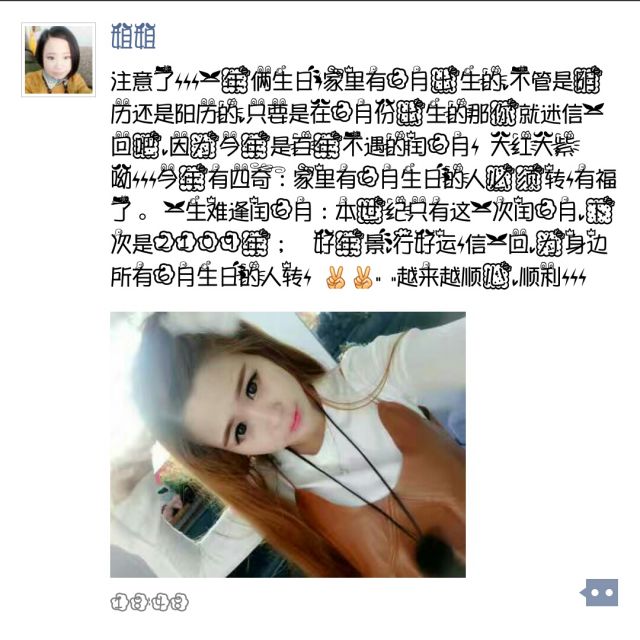640x640 pixels.
Task: Open the like and comment menu
Action: (601, 592)
